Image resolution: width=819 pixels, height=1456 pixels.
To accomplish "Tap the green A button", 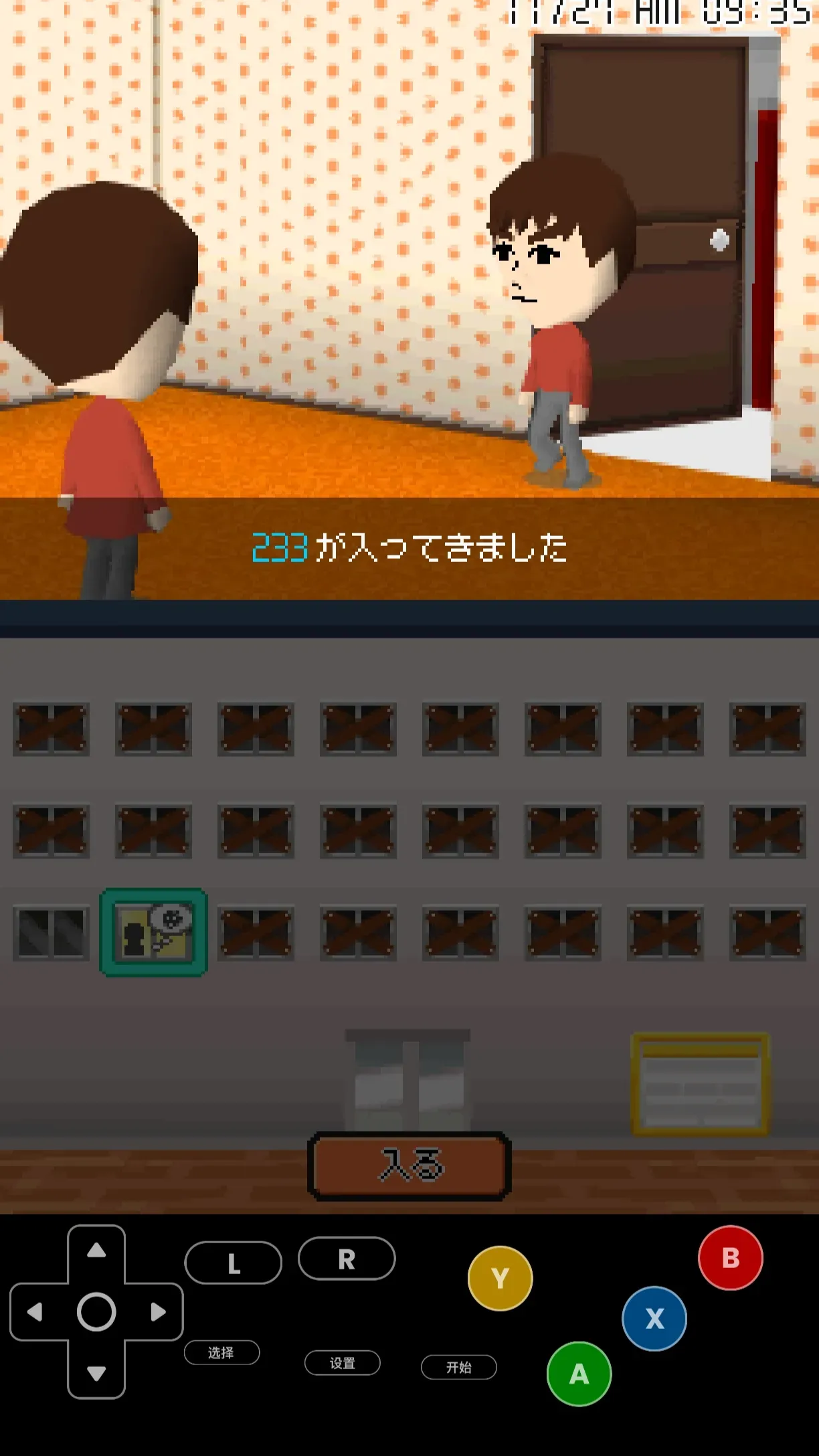I will (579, 1374).
